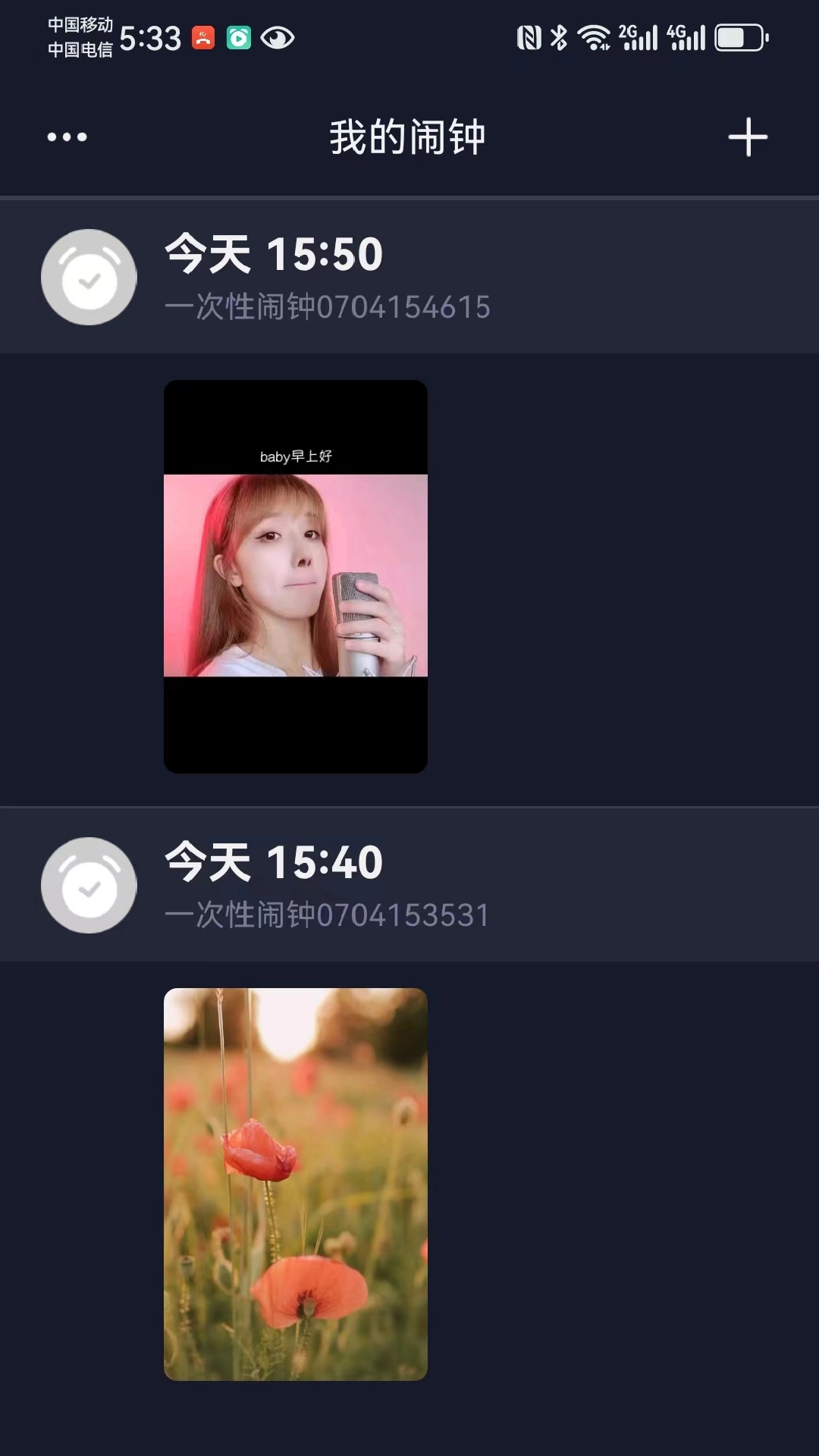Click the alarm clock icon beside 今天 15:40

pos(89,885)
